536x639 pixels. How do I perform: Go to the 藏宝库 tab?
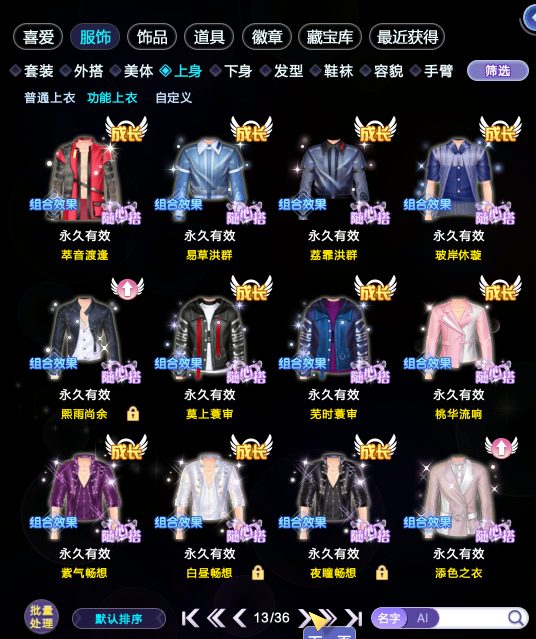coord(330,37)
